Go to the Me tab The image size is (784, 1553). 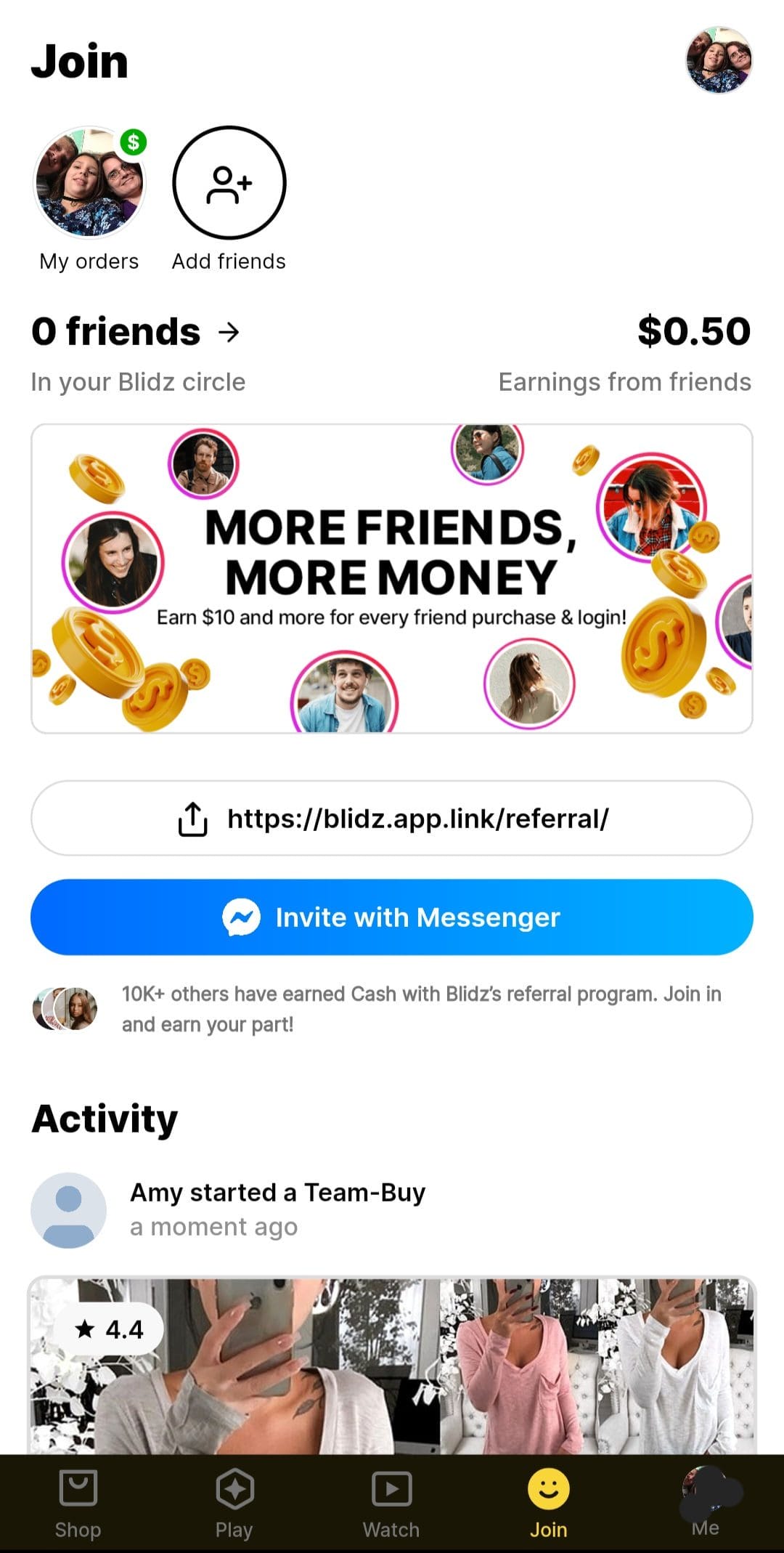coord(705,1504)
